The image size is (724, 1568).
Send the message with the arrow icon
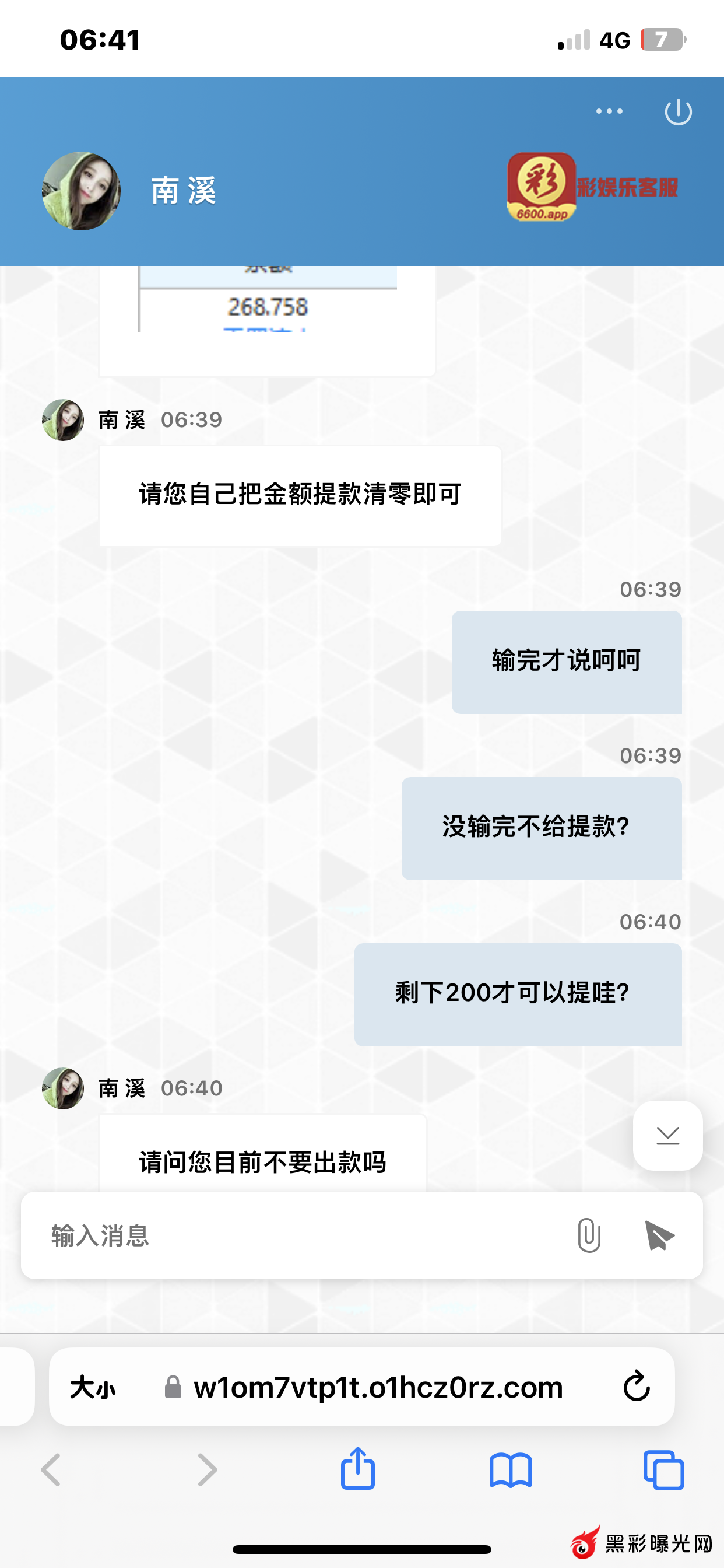coord(659,1235)
